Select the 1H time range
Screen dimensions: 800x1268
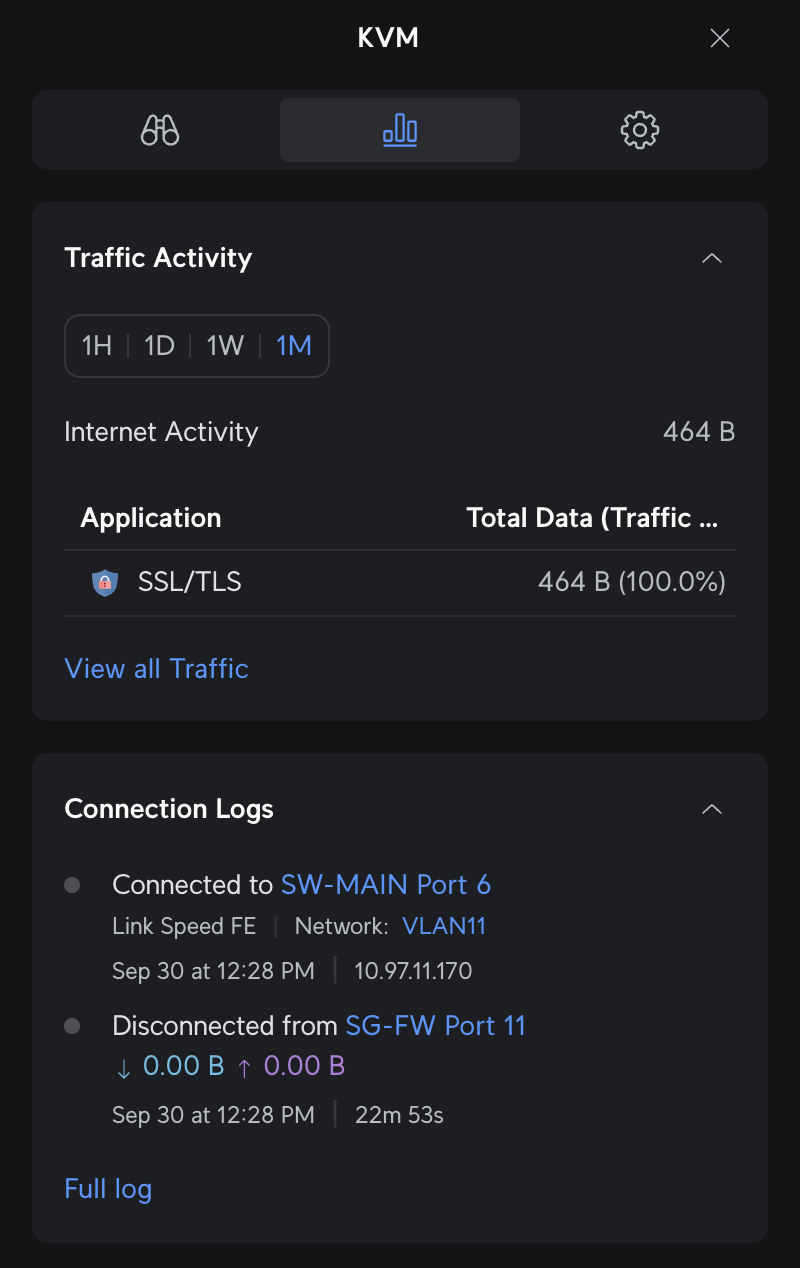pyautogui.click(x=97, y=346)
